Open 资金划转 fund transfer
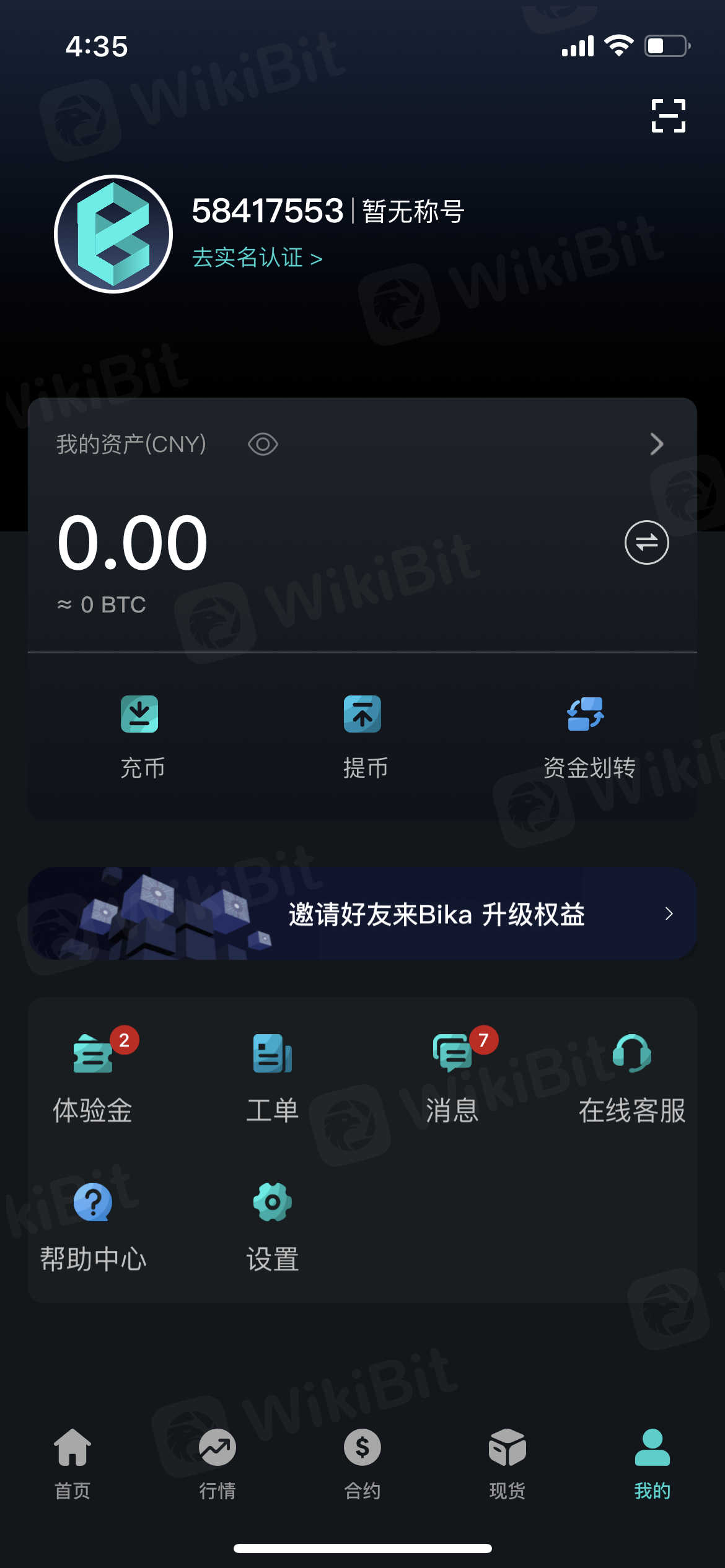Viewport: 725px width, 1568px height. 587,736
